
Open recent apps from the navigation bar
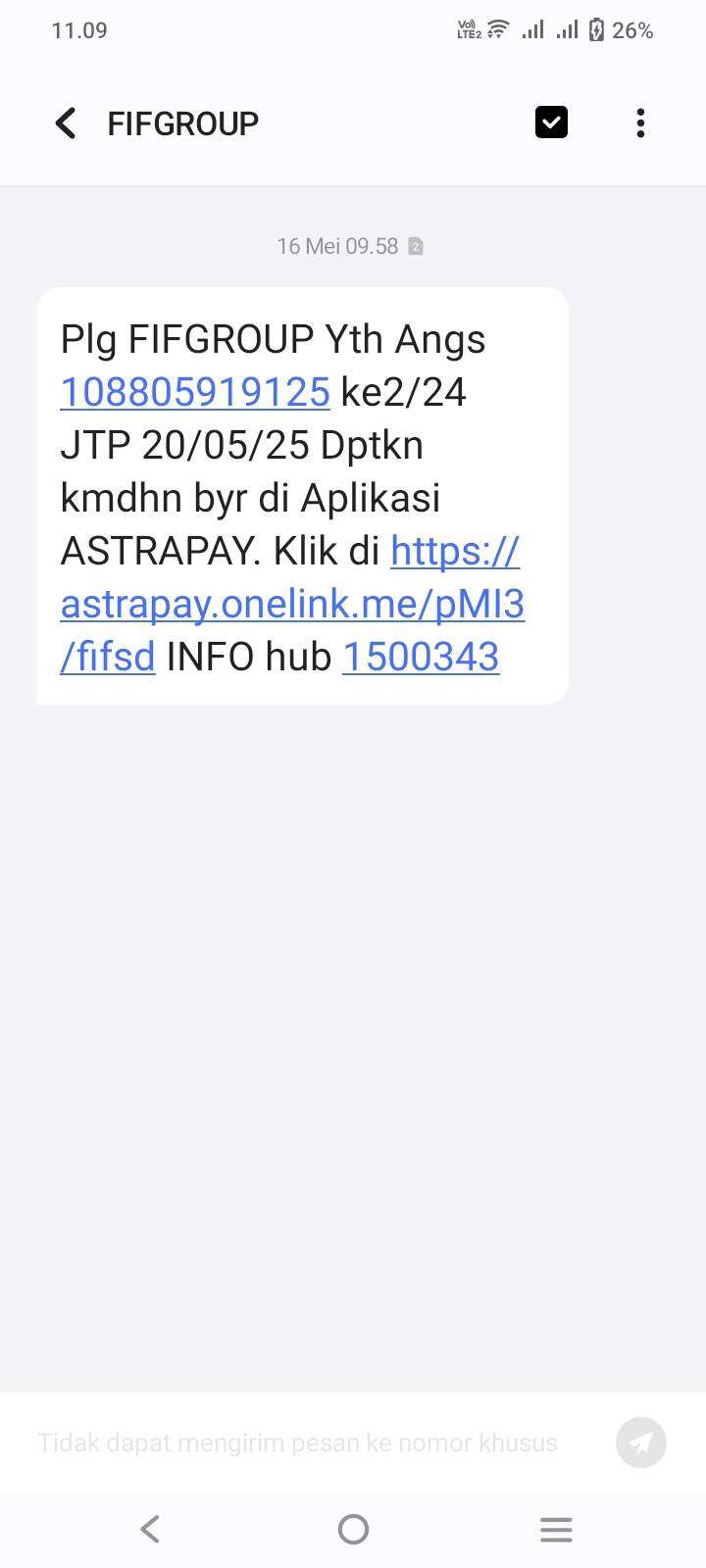coord(556,1529)
